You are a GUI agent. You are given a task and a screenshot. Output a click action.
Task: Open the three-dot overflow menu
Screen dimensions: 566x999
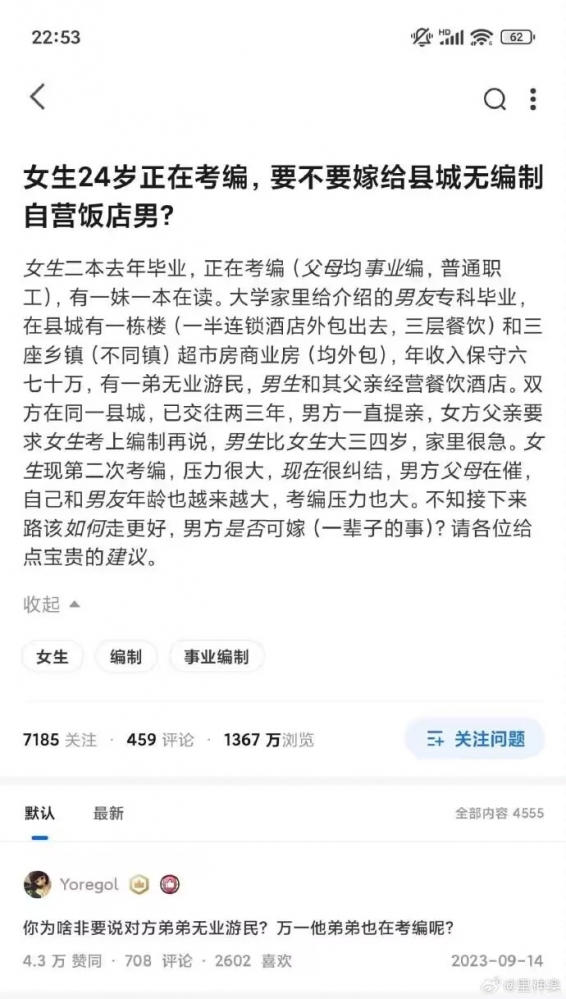533,99
